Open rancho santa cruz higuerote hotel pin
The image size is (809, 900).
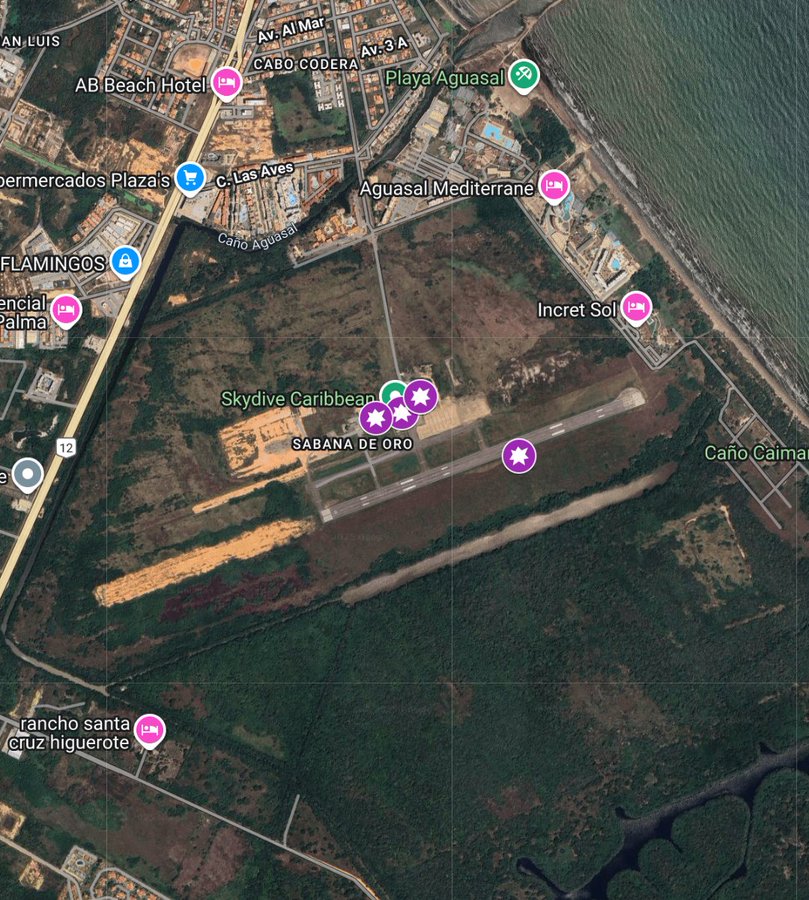coord(150,728)
